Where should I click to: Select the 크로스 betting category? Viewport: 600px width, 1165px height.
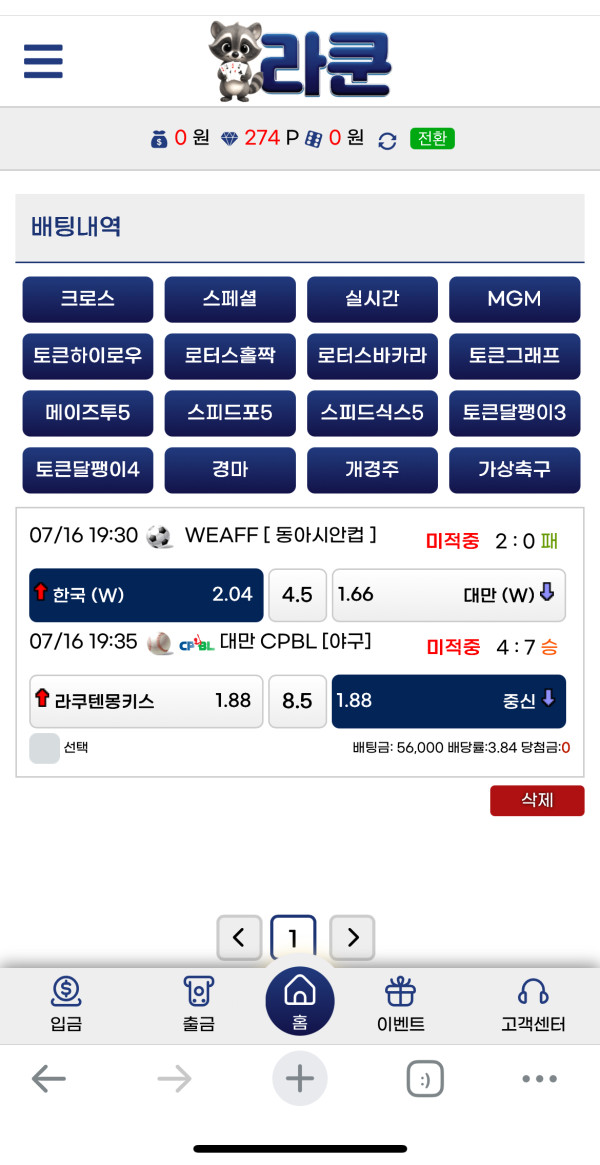[88, 299]
